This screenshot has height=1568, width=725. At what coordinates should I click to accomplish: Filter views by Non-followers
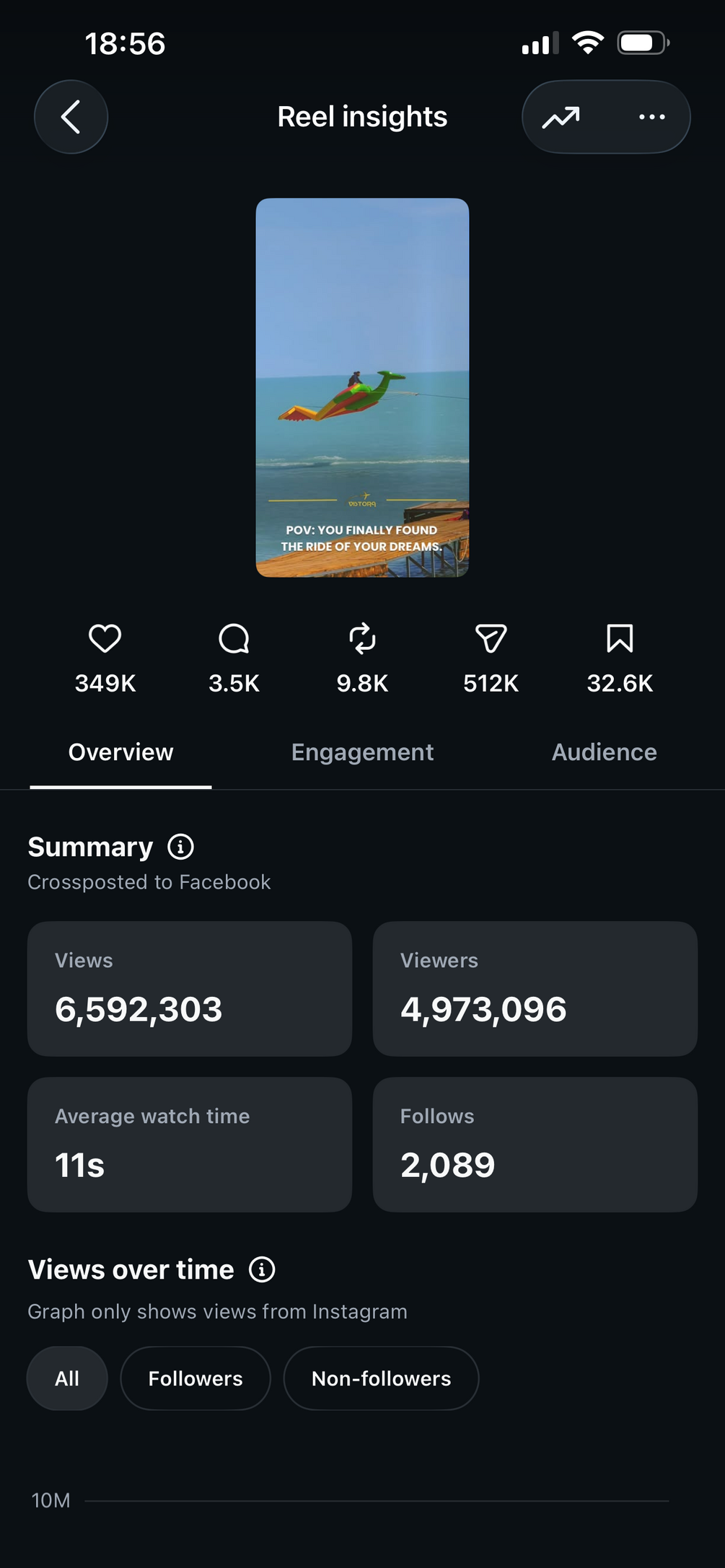pyautogui.click(x=381, y=1378)
